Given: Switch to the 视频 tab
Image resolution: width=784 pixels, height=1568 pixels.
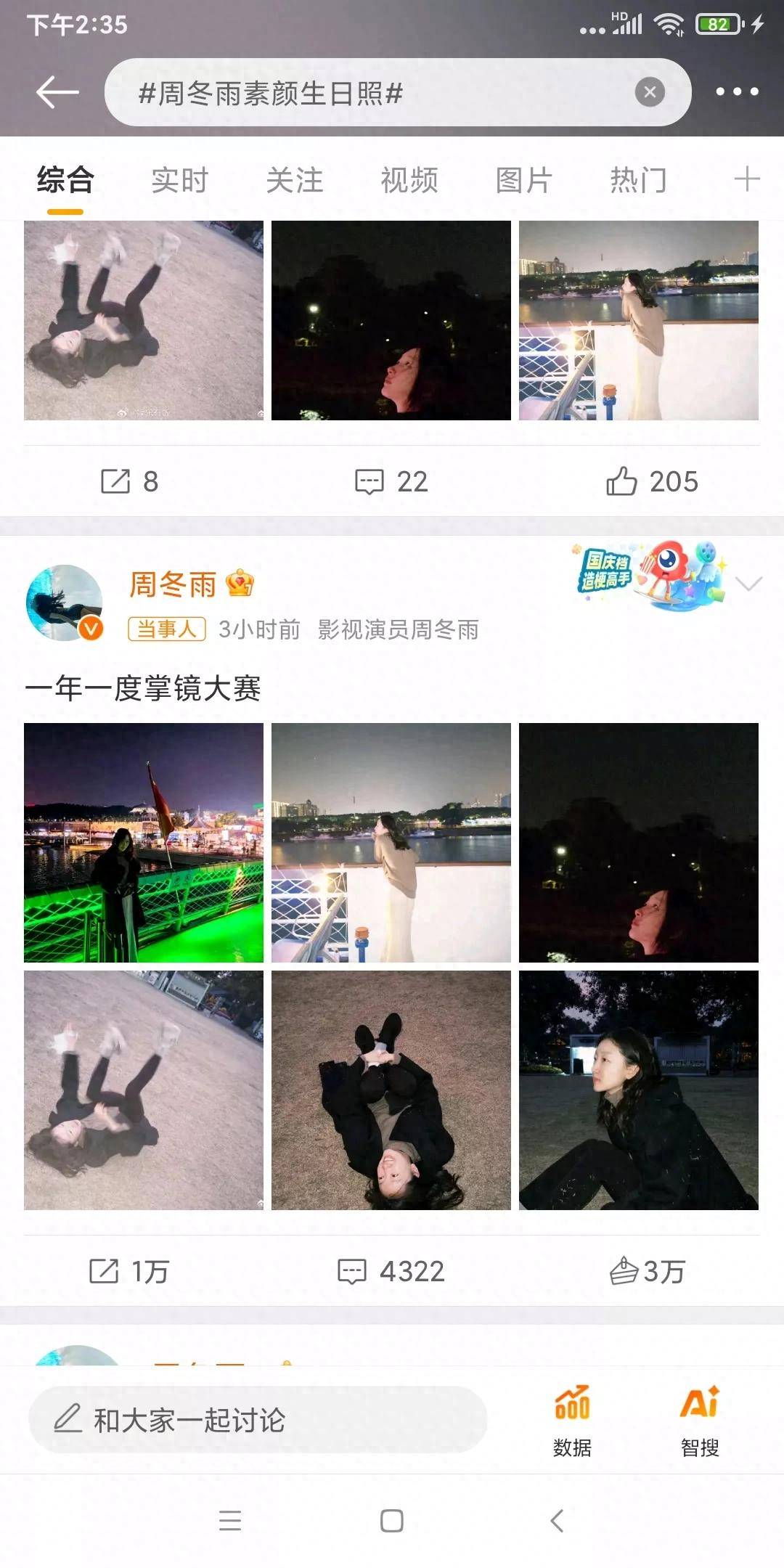Looking at the screenshot, I should [409, 180].
